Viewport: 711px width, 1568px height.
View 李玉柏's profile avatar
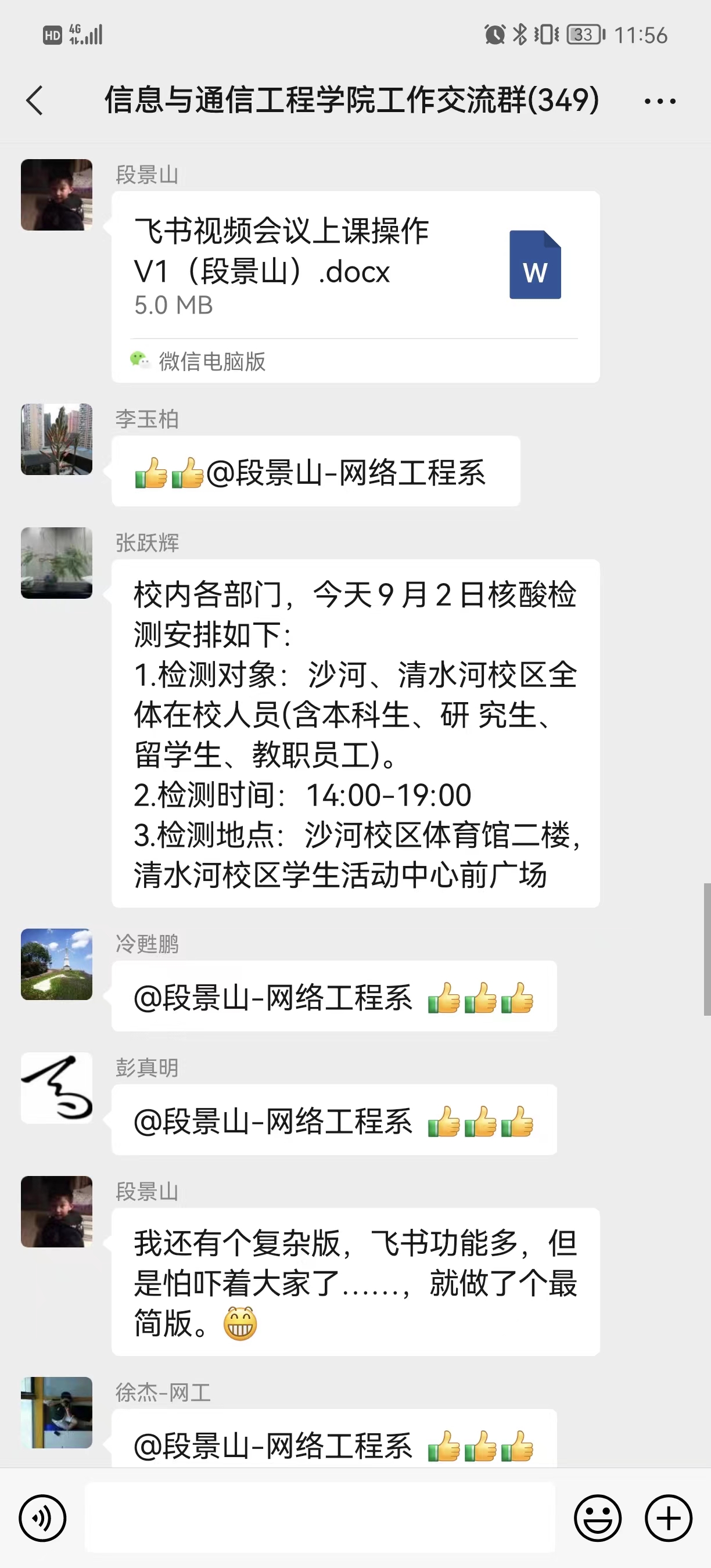(56, 439)
